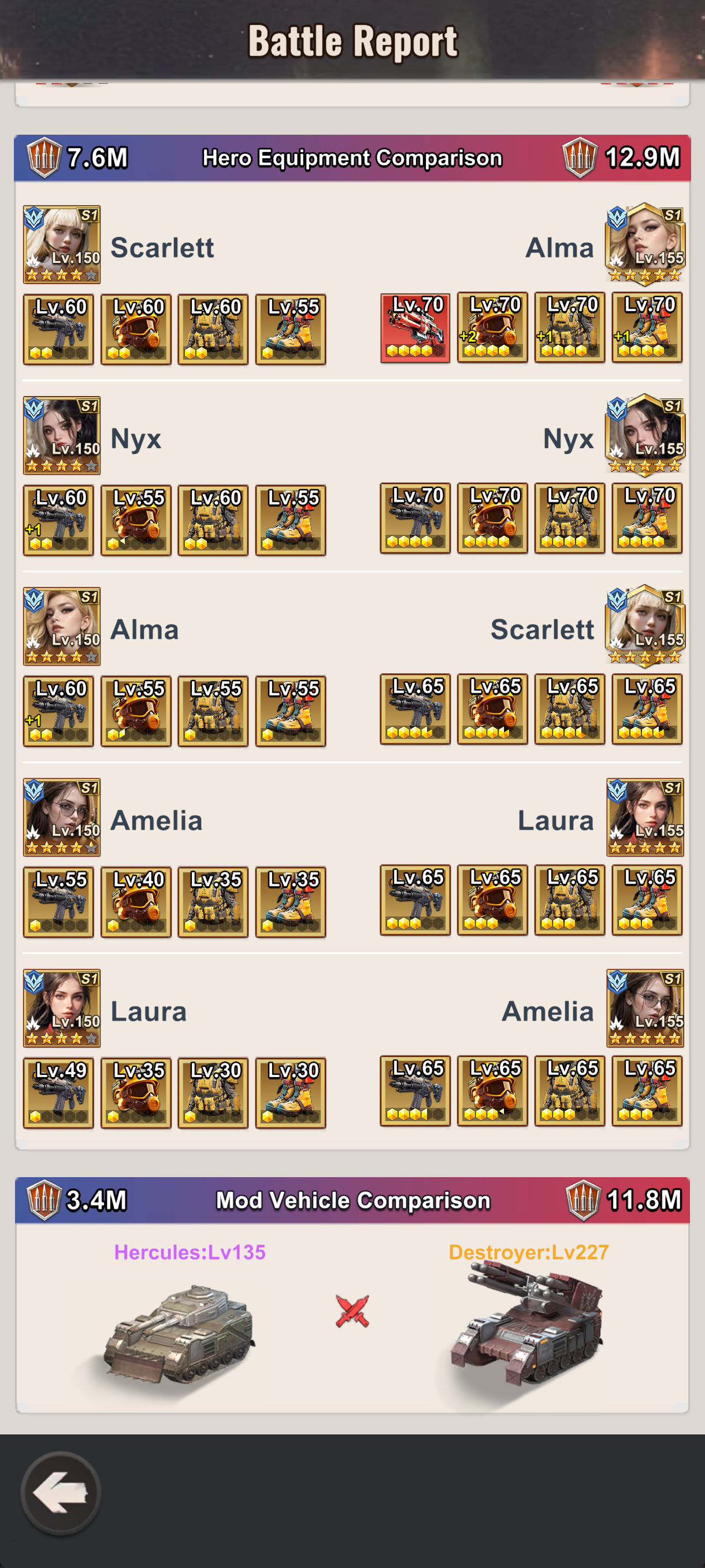Screen dimensions: 705x1568
Task: Open right-side Alma hero portrait
Action: (x=645, y=245)
